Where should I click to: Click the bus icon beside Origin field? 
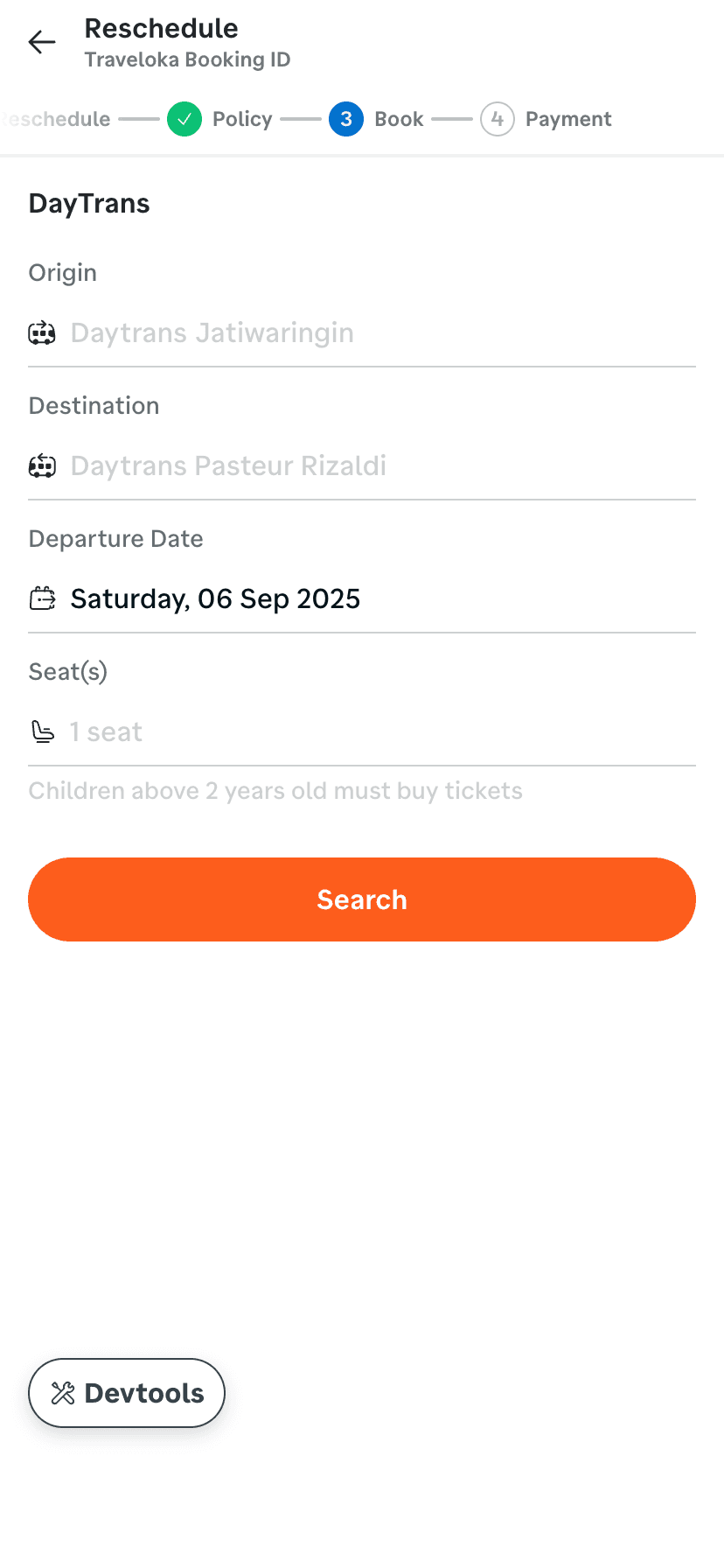coord(42,332)
